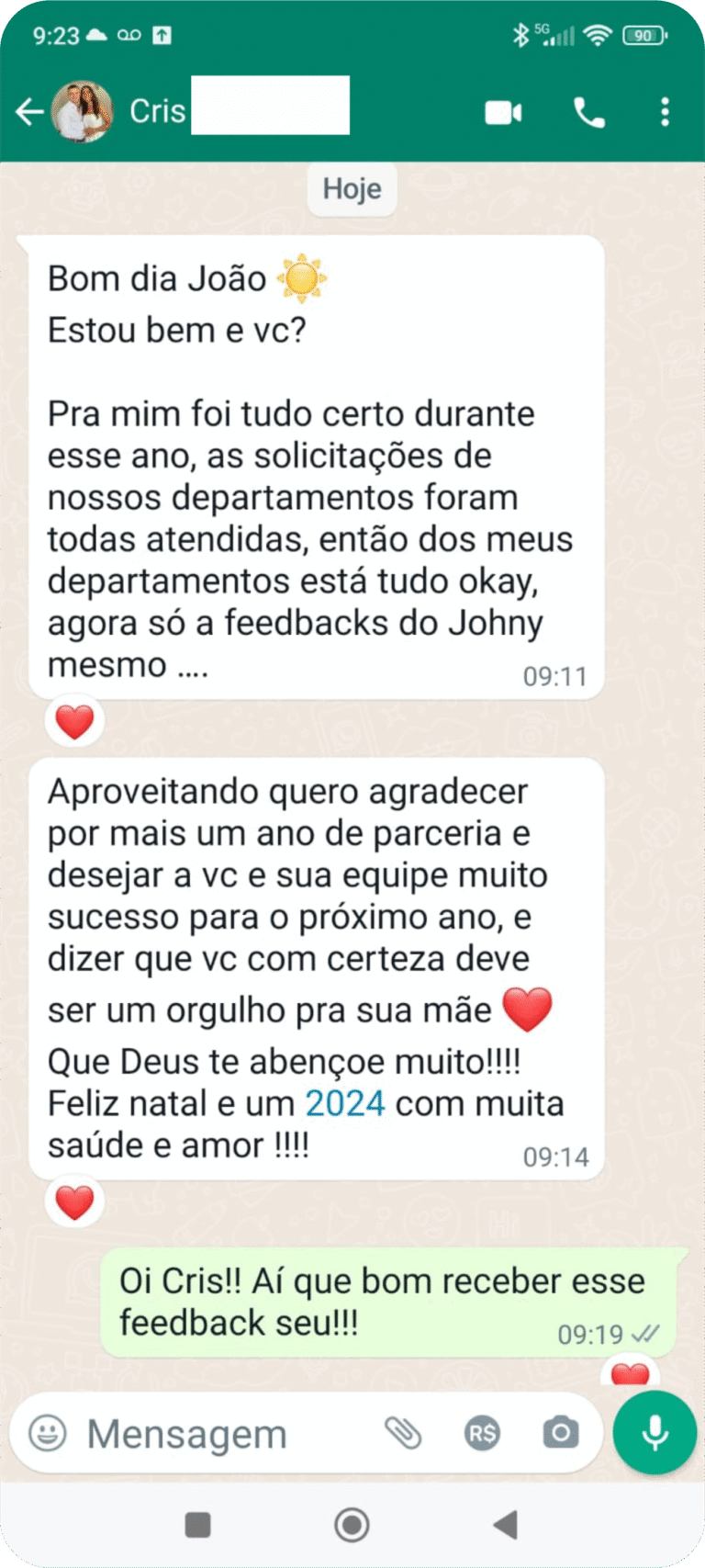Attach a file with the paperclip
The image size is (705, 1568).
402,1432
